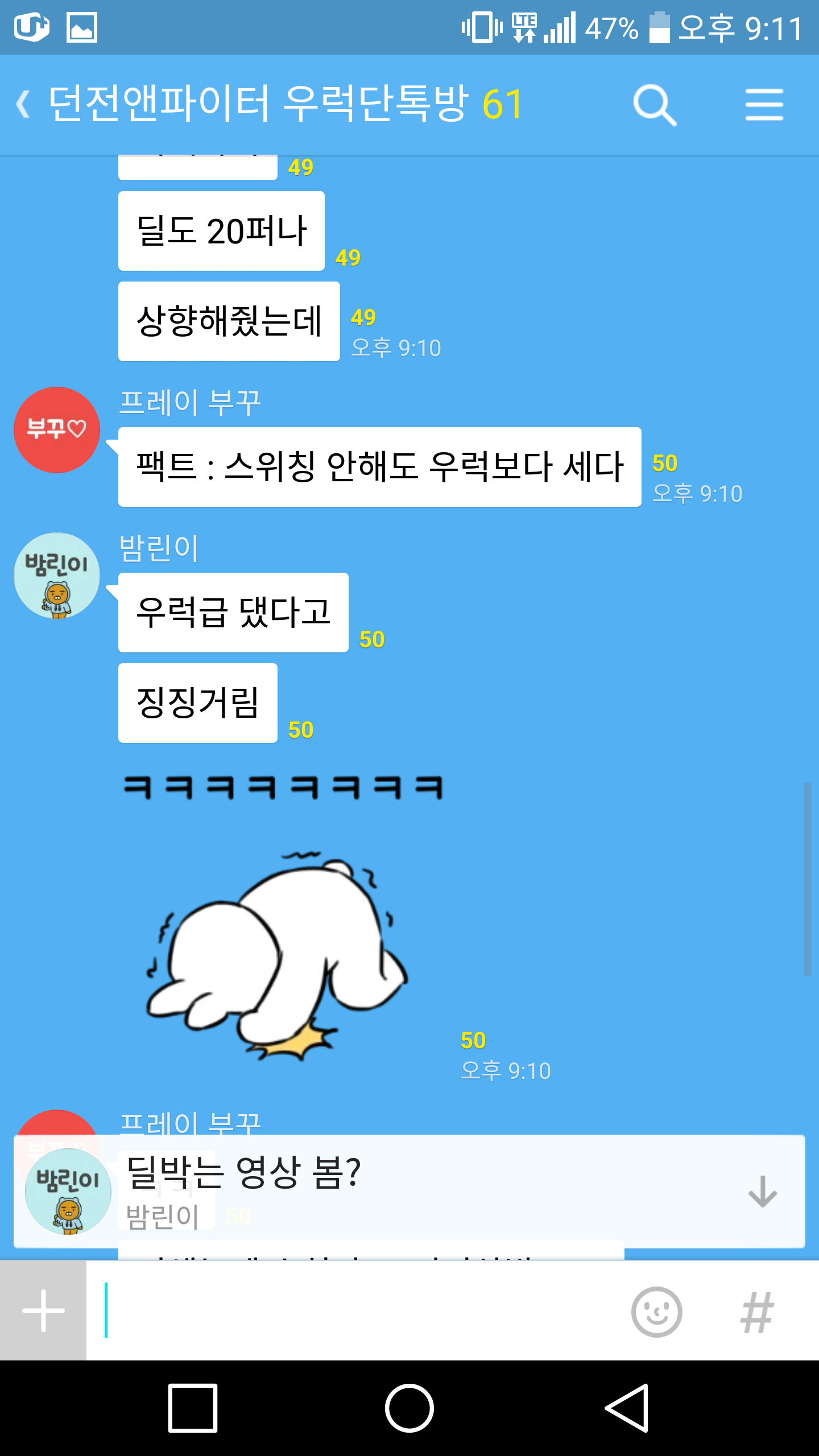Viewport: 819px width, 1456px height.
Task: Open the chat room hamburger menu
Action: click(764, 105)
